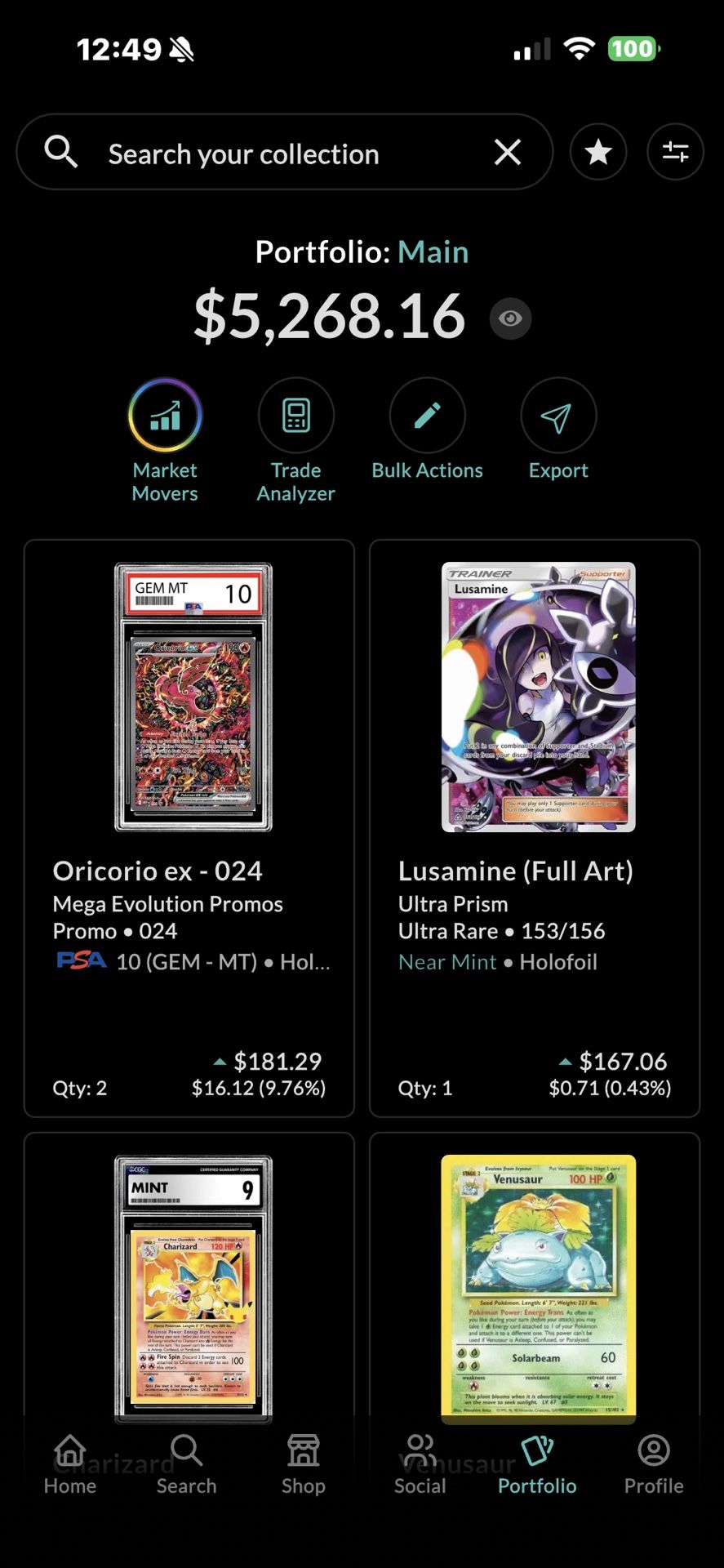Export the portfolio

pyautogui.click(x=558, y=416)
